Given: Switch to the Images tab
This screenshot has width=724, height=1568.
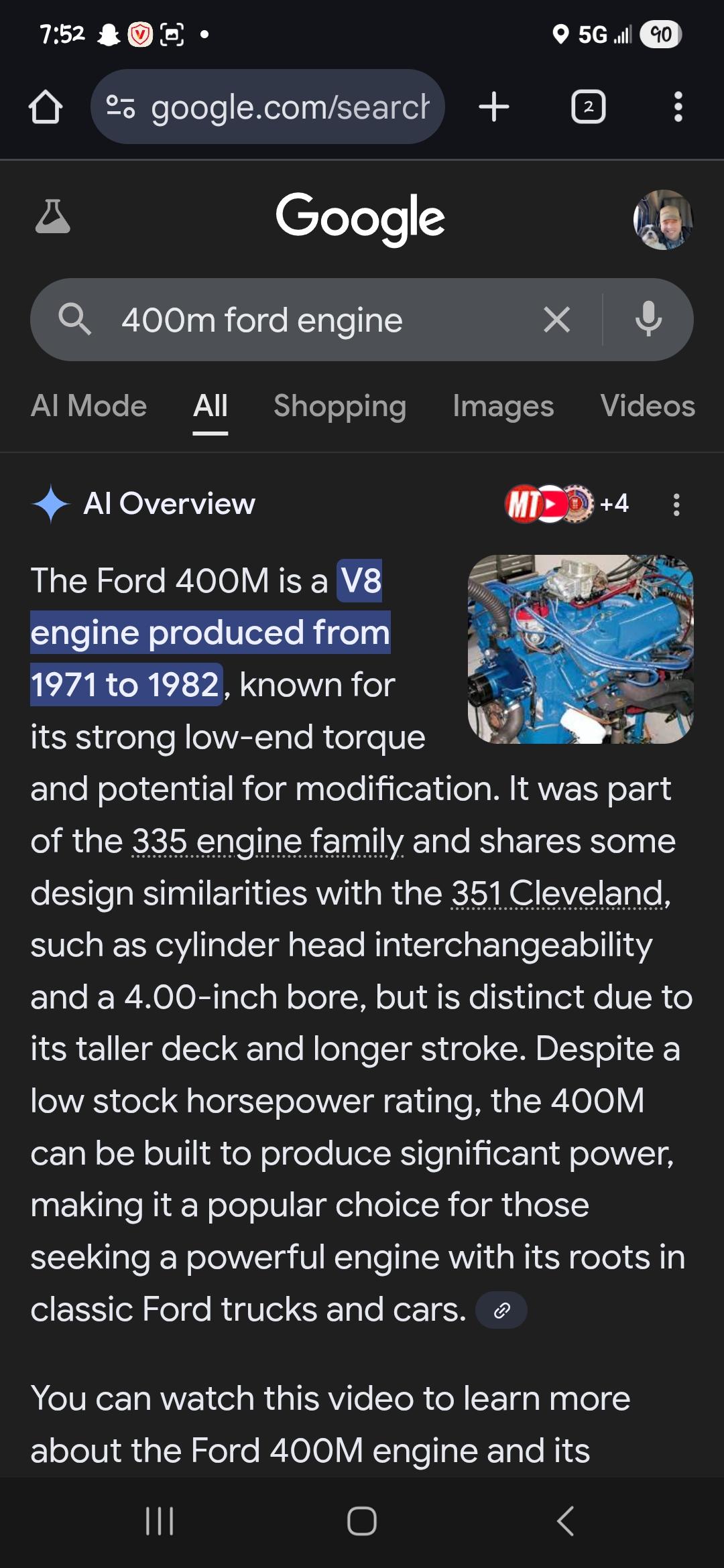Looking at the screenshot, I should click(503, 406).
